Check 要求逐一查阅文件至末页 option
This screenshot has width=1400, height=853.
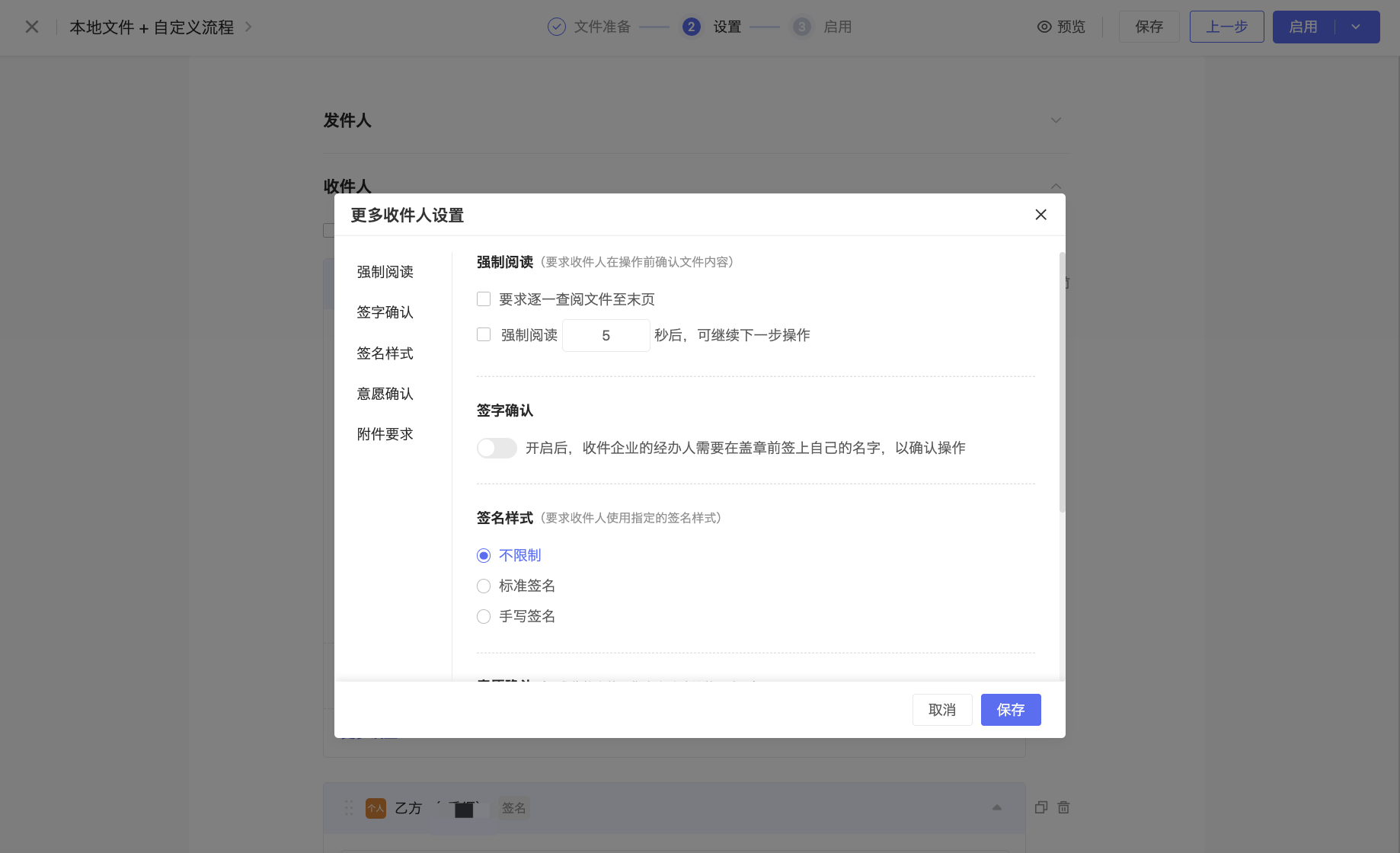pyautogui.click(x=484, y=299)
